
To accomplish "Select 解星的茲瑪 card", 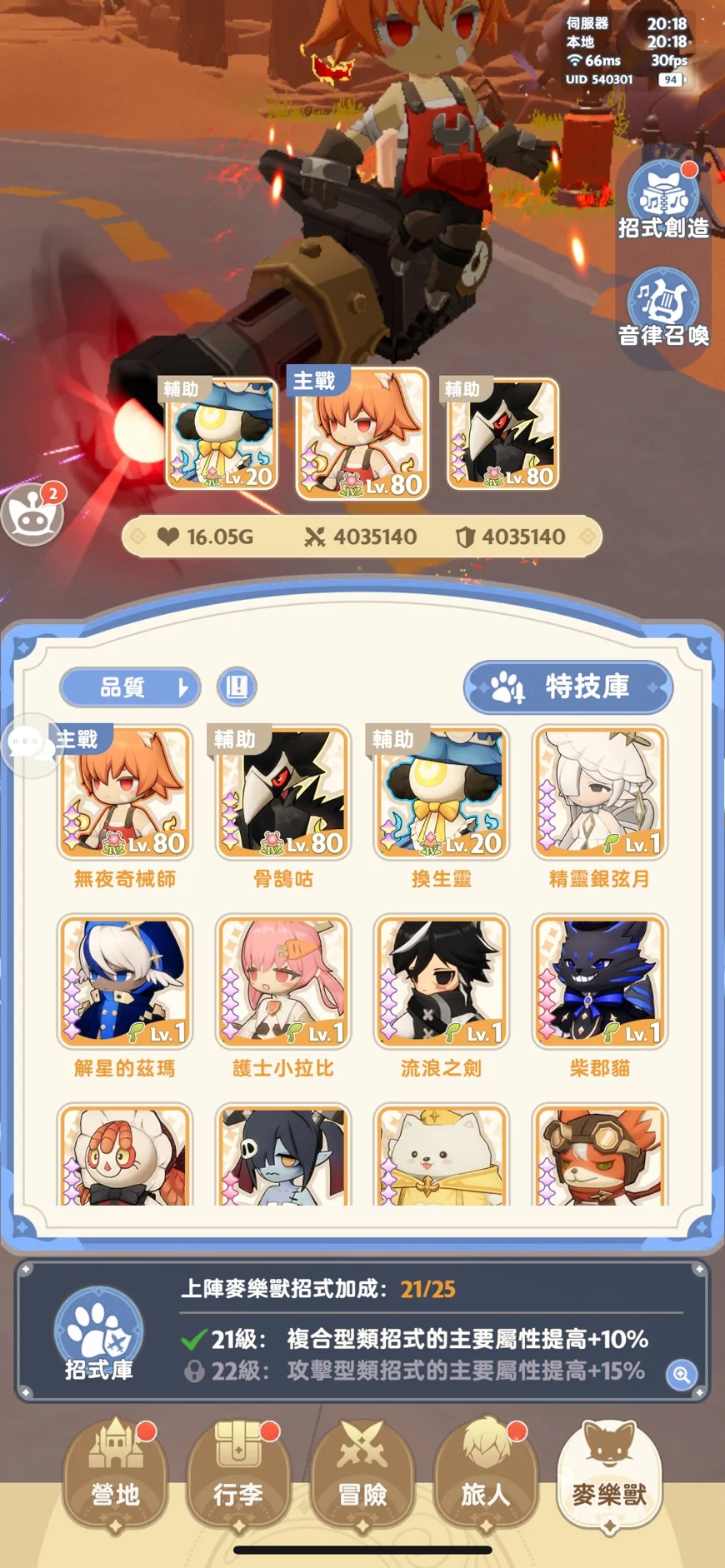I will pyautogui.click(x=125, y=981).
